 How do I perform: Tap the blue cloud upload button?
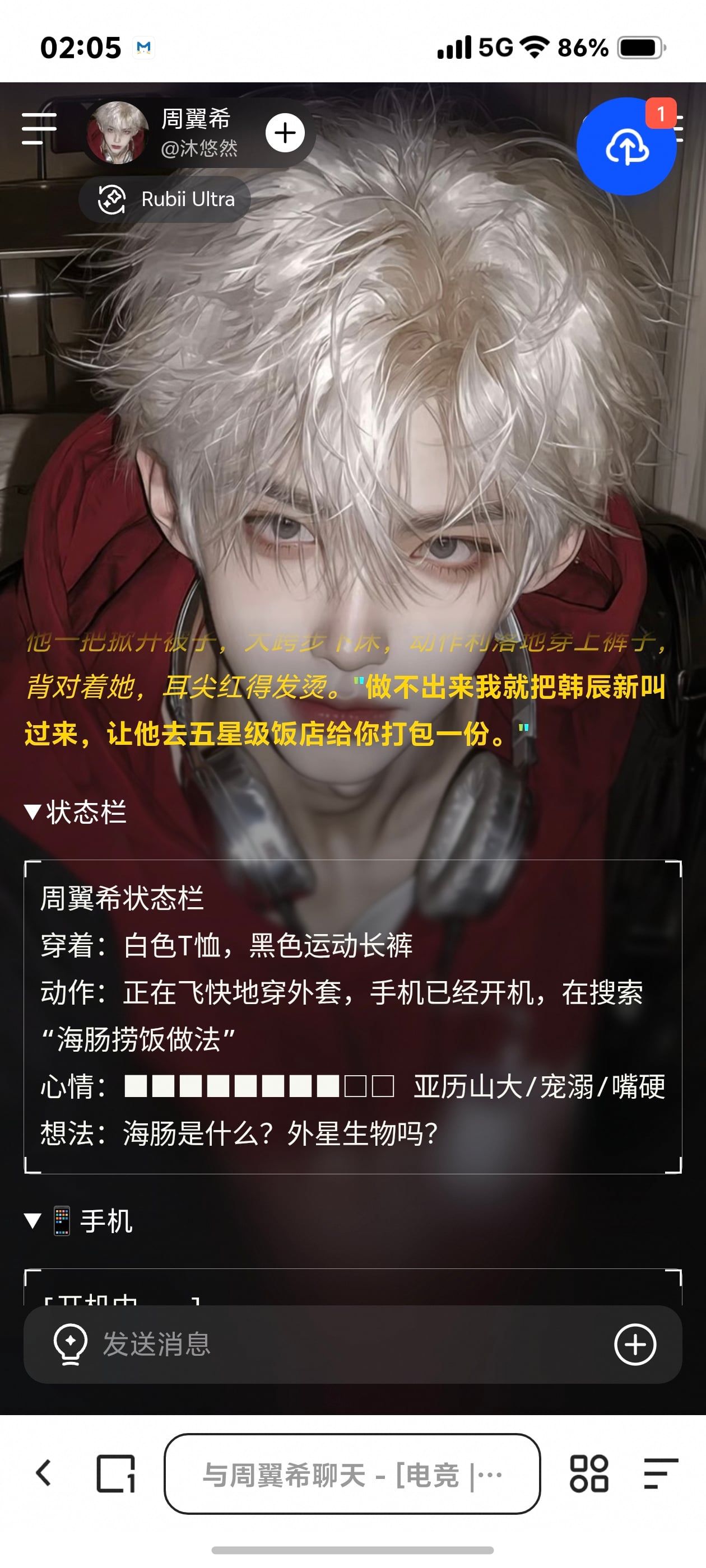coord(626,147)
